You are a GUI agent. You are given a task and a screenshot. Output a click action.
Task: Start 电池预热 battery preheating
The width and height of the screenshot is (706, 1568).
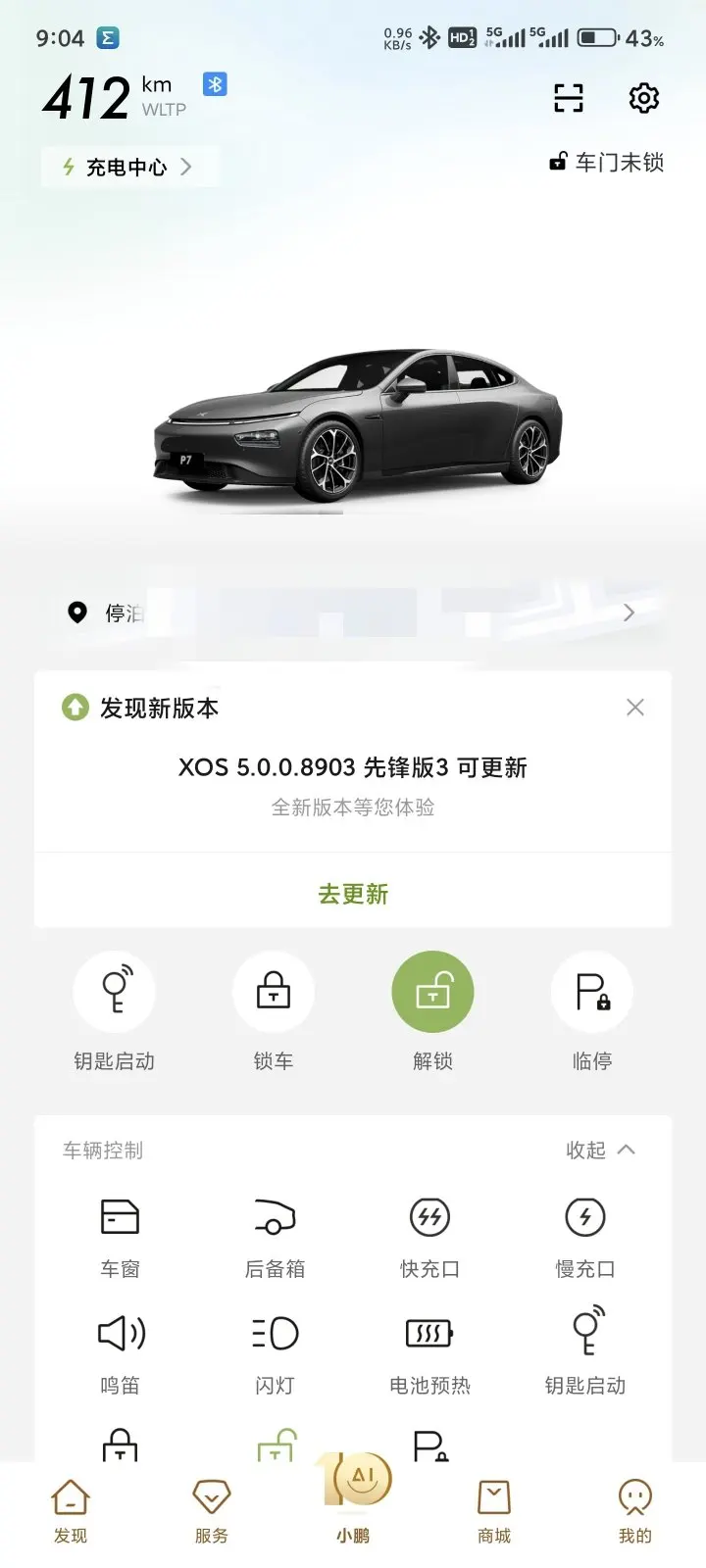click(x=429, y=1355)
